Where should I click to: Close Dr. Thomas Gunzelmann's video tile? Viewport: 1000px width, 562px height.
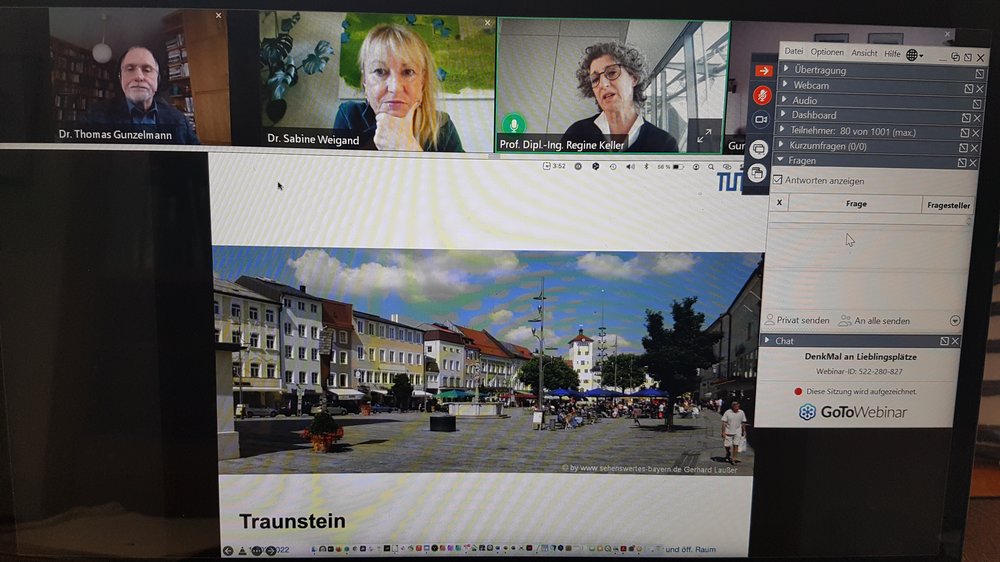219,15
